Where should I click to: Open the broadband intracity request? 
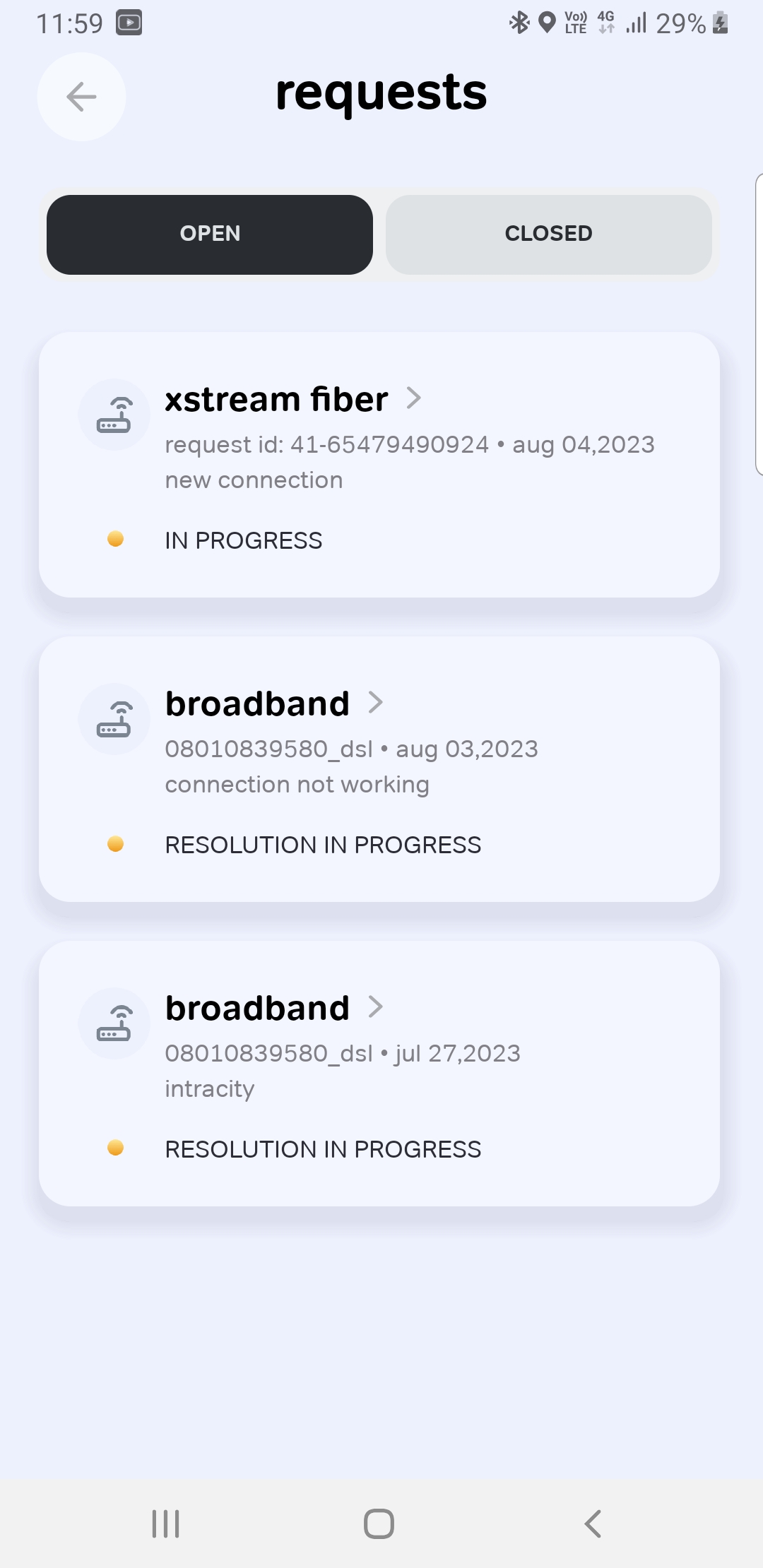click(379, 1073)
